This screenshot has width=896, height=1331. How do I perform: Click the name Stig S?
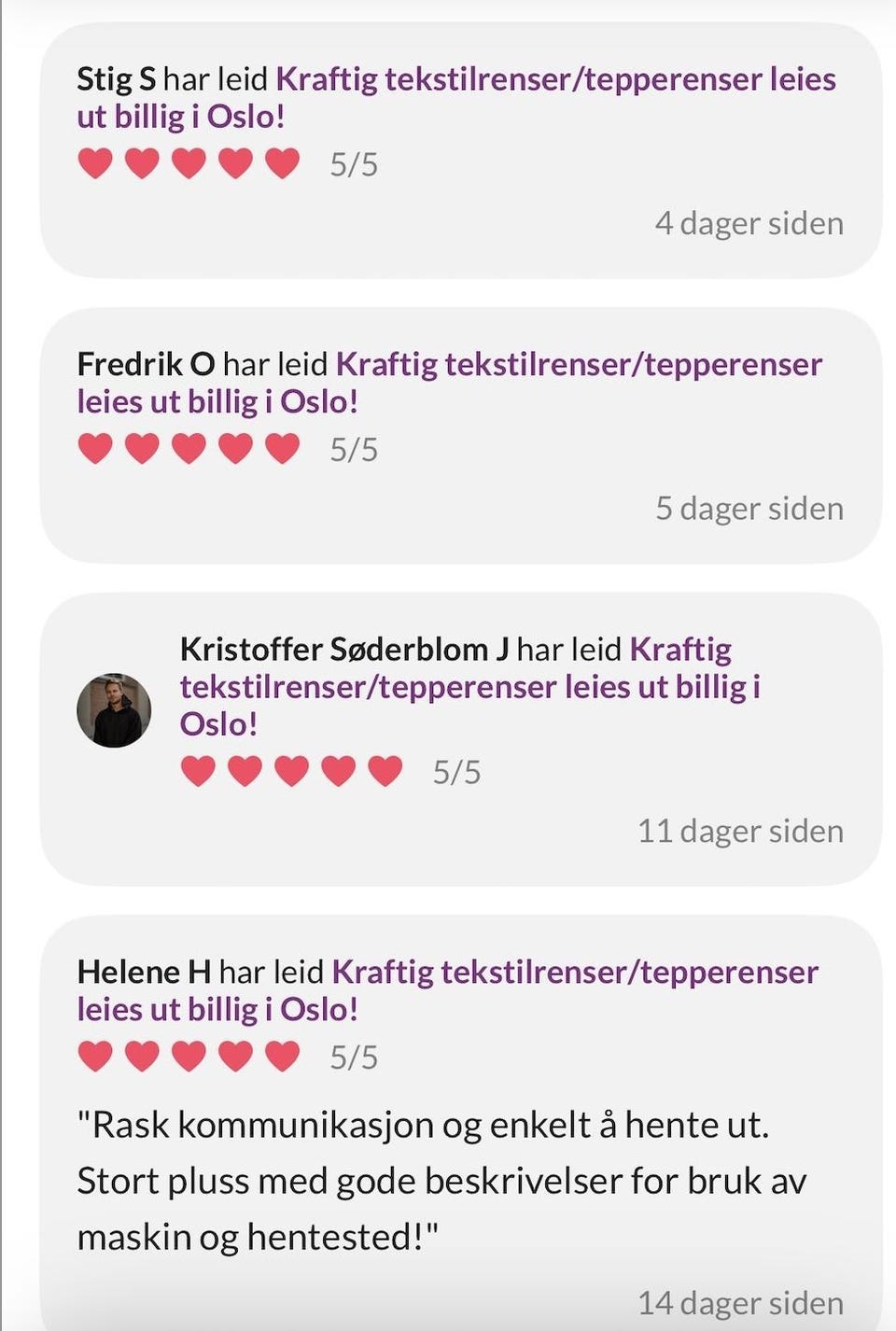pos(117,80)
